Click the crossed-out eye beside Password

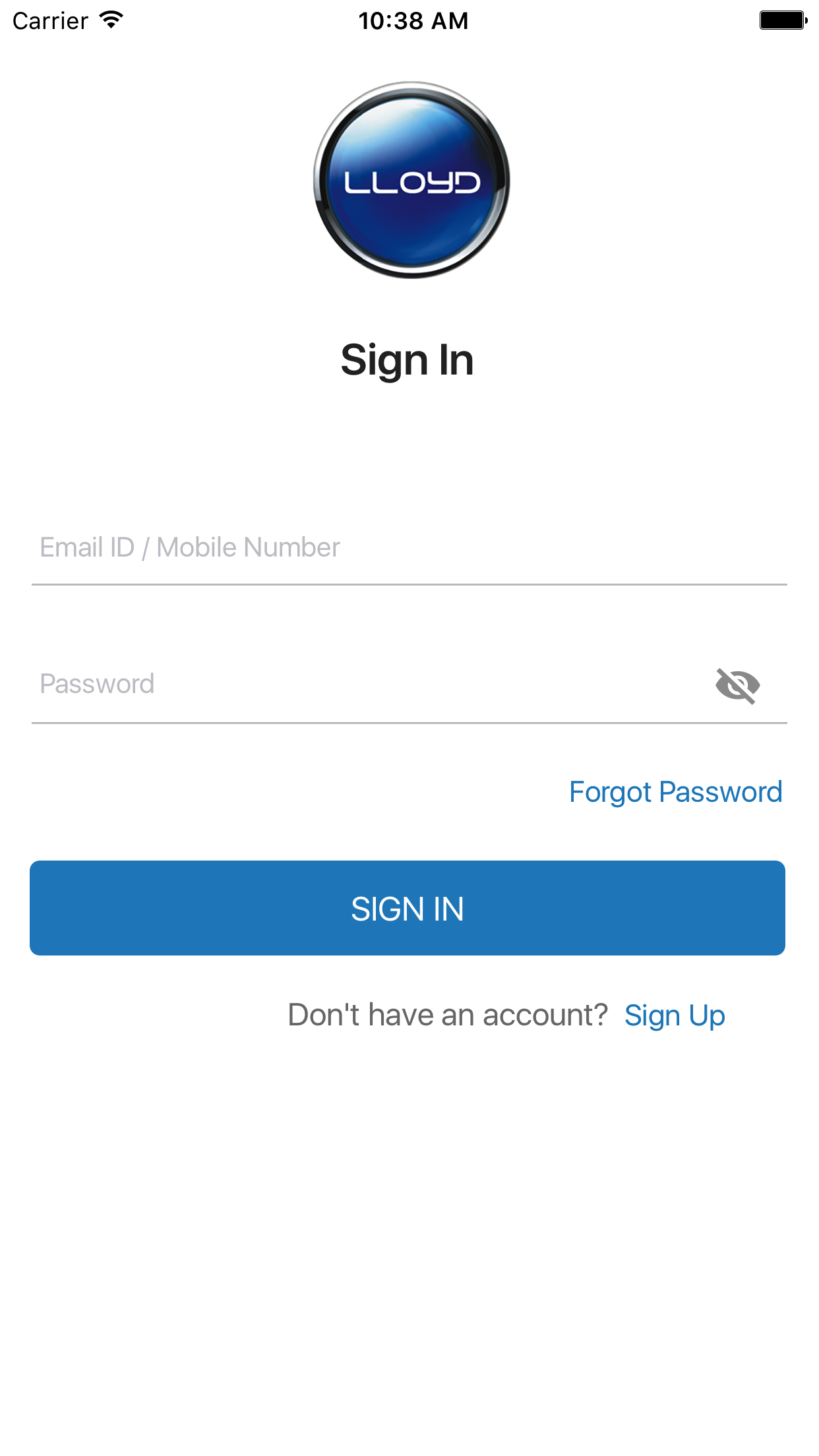click(738, 686)
